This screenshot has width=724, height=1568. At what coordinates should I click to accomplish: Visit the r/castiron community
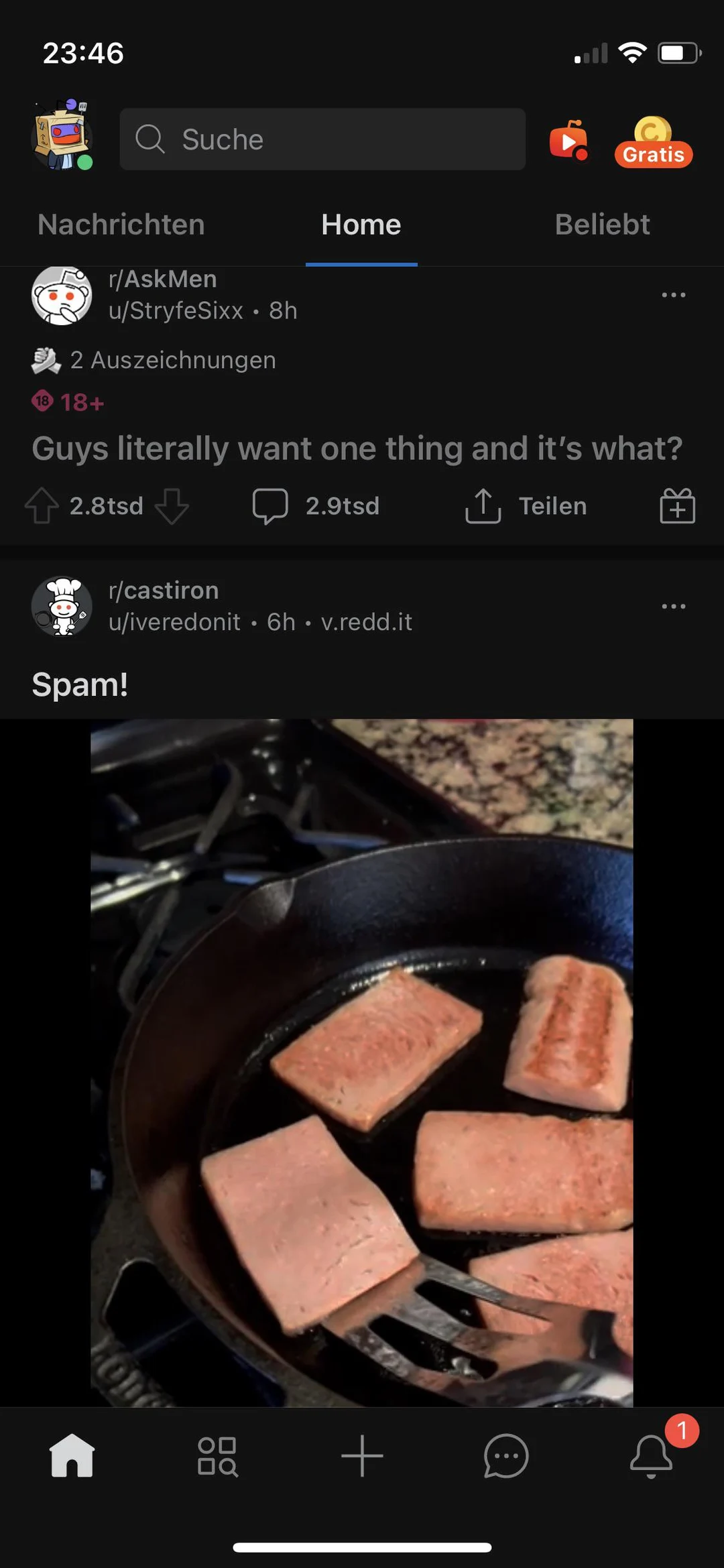click(164, 591)
